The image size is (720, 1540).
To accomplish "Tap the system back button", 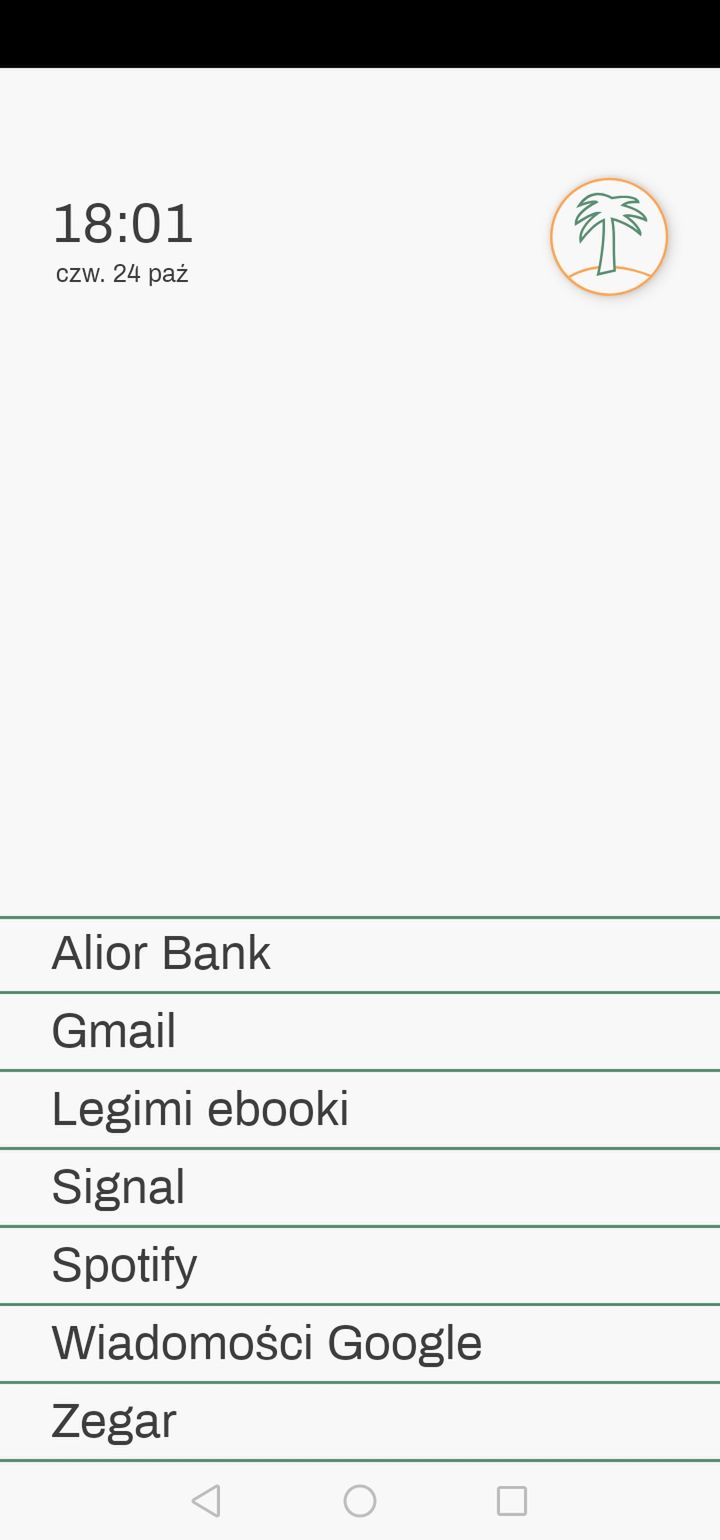I will point(206,1501).
